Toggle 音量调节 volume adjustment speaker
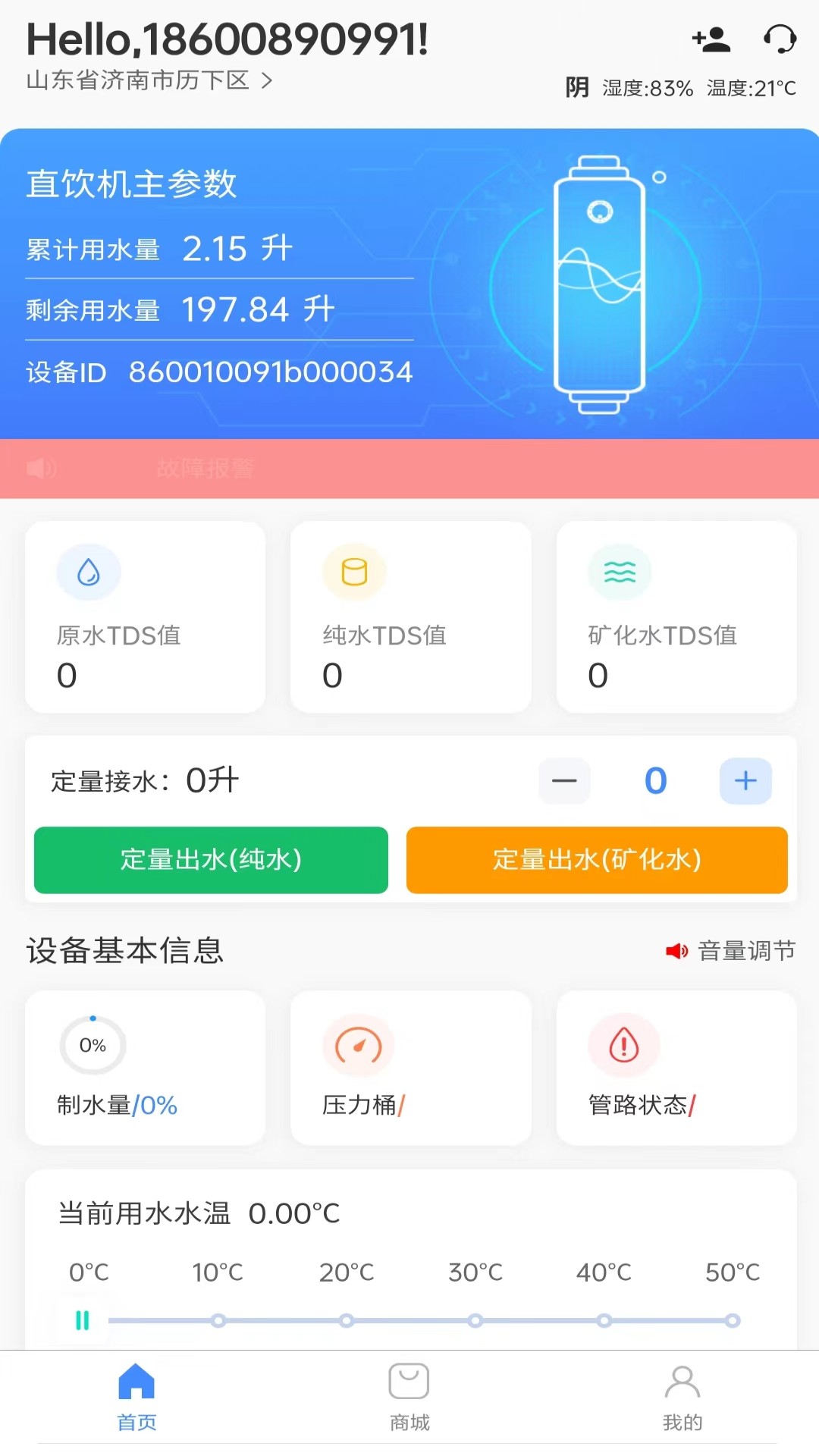Viewport: 819px width, 1456px height. (x=677, y=950)
